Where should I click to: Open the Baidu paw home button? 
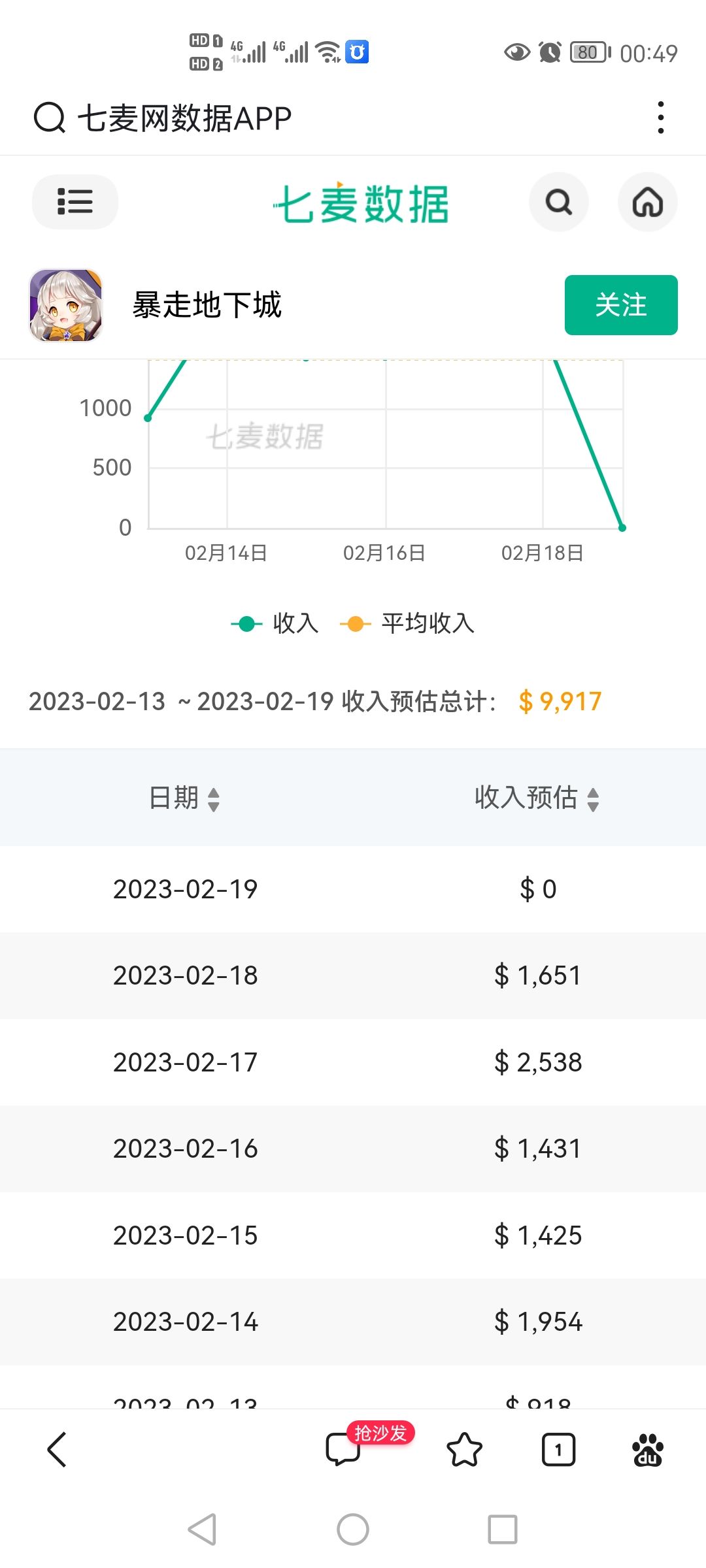click(x=648, y=1450)
